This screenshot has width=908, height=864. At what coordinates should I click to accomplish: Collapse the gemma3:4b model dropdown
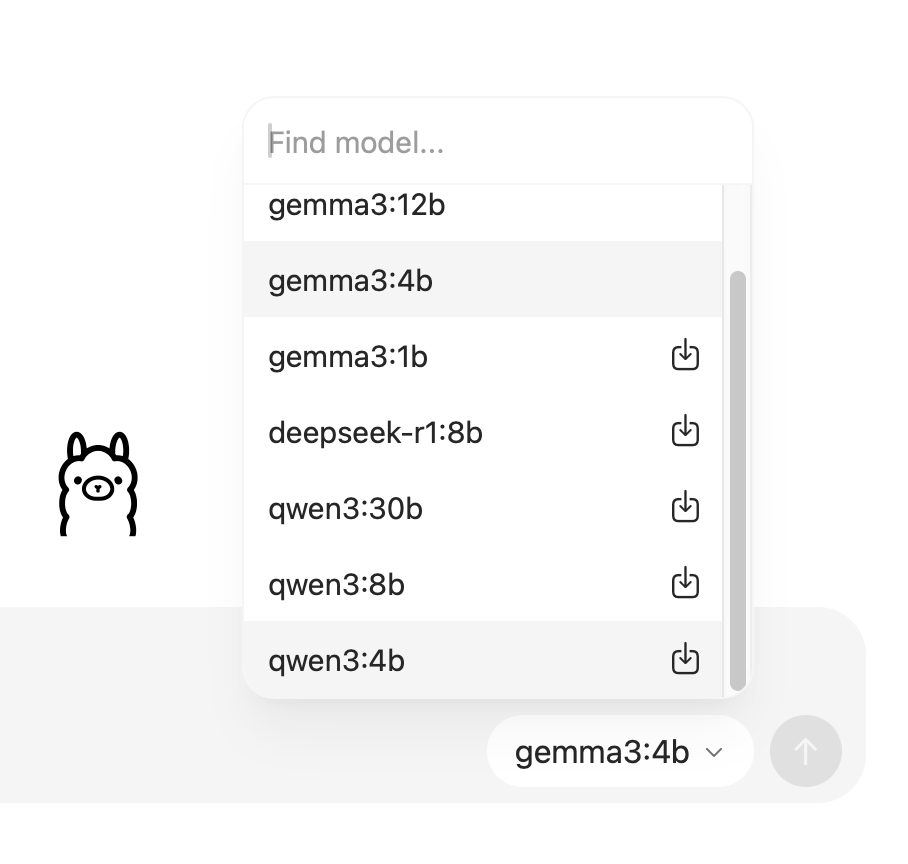(x=619, y=752)
